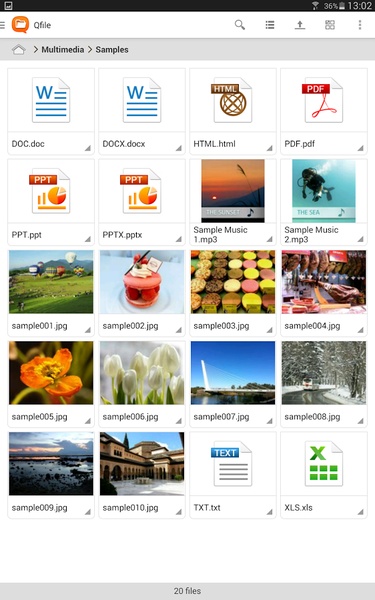This screenshot has height=600, width=375.
Task: Open the navigation drawer menu
Action: 2,25
